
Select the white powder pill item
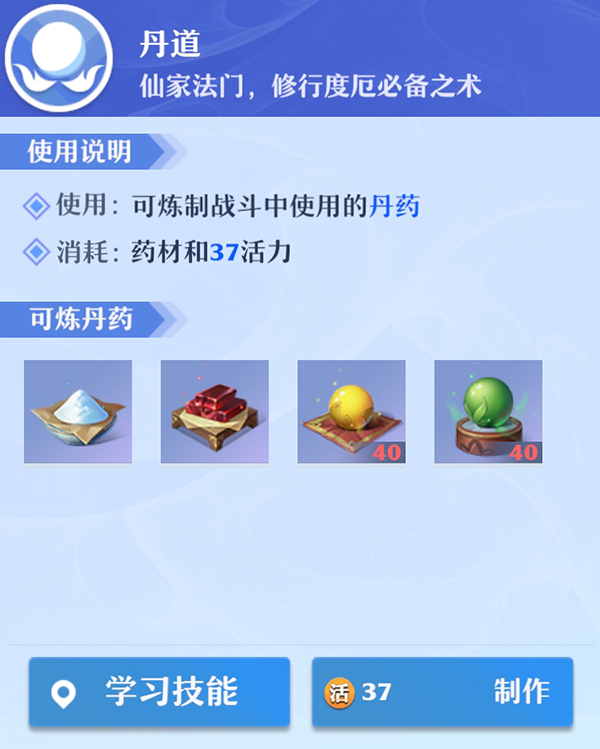(78, 411)
